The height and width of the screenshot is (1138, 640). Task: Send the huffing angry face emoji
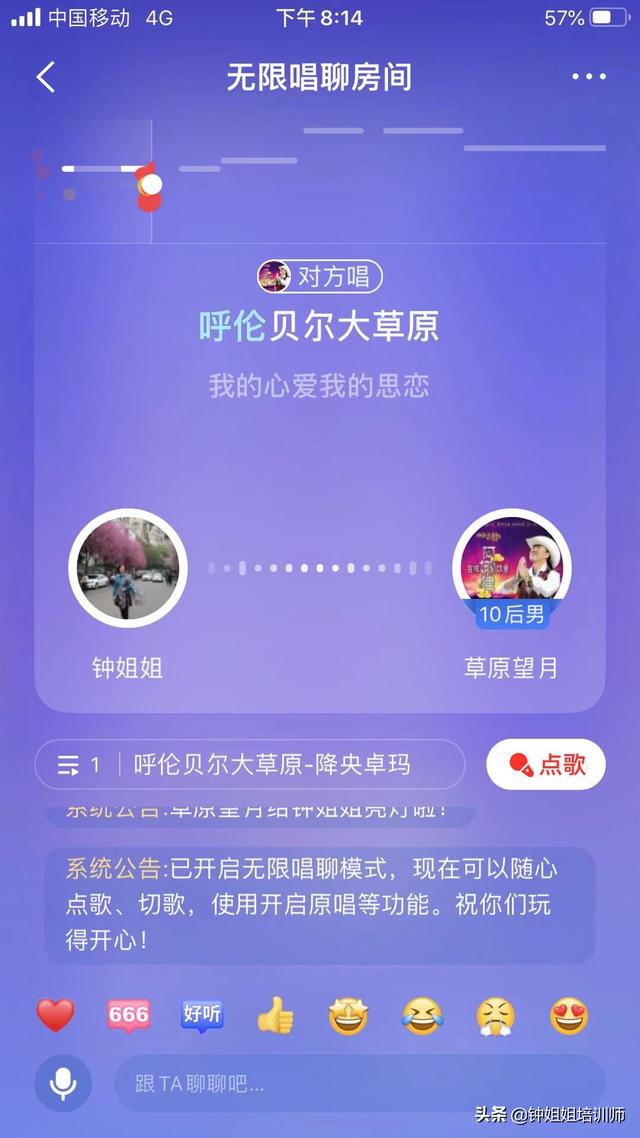[x=495, y=1017]
